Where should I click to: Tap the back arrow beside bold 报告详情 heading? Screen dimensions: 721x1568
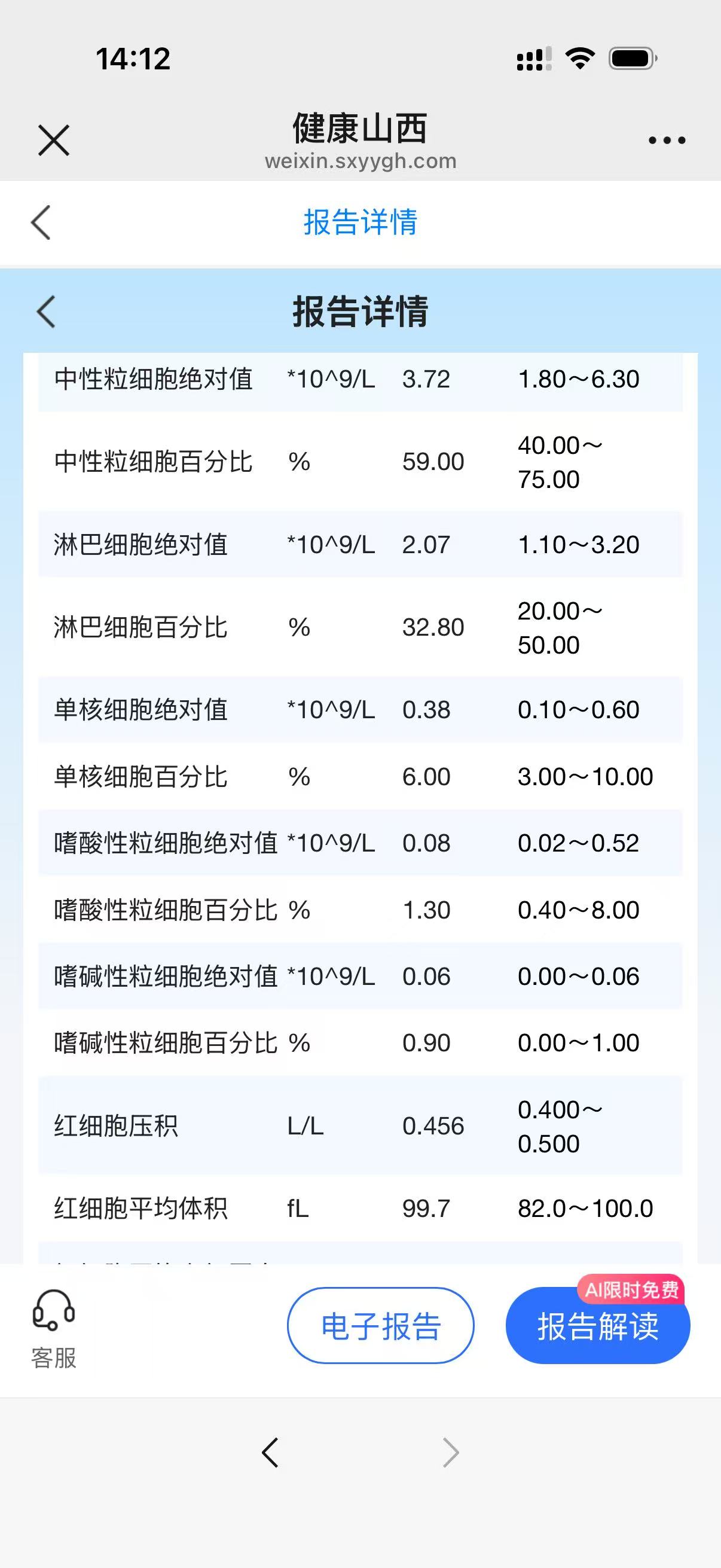point(46,312)
